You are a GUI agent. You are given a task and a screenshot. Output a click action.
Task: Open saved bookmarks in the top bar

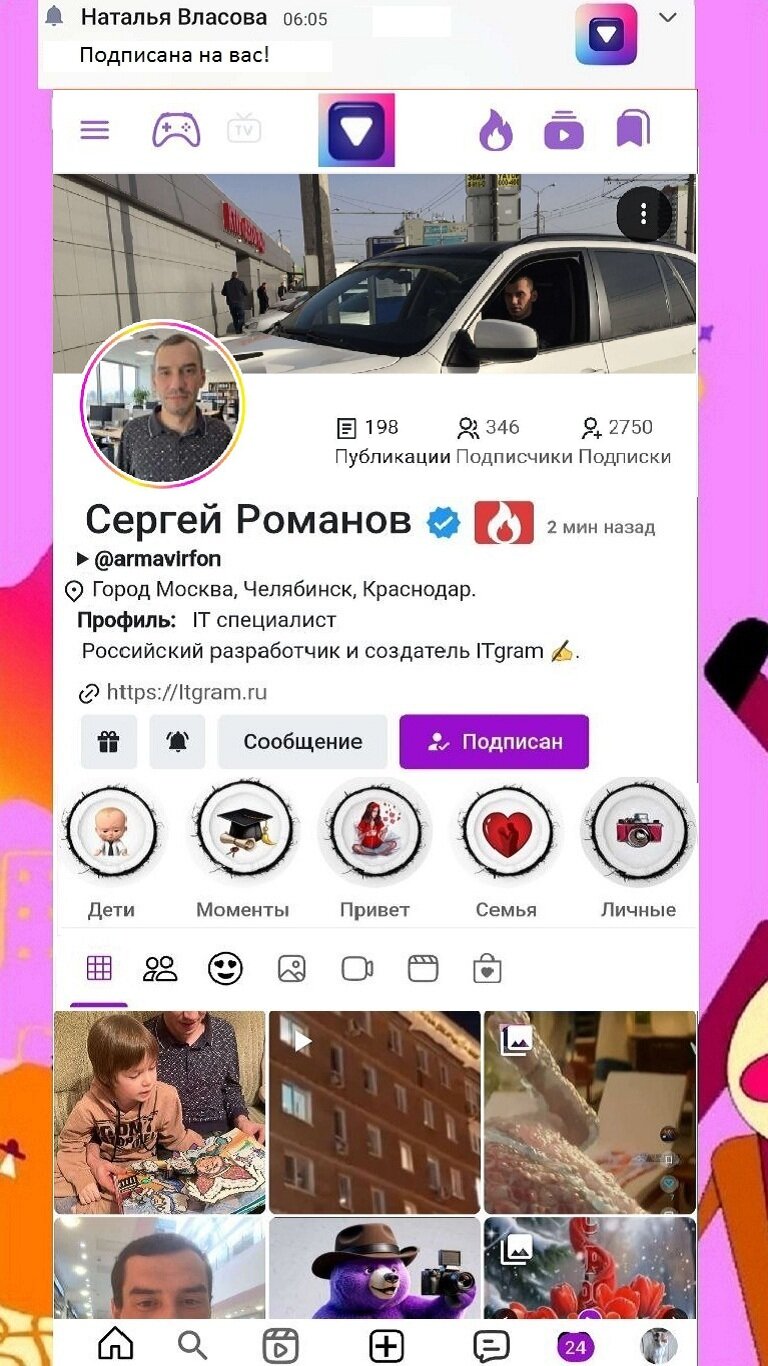click(633, 129)
